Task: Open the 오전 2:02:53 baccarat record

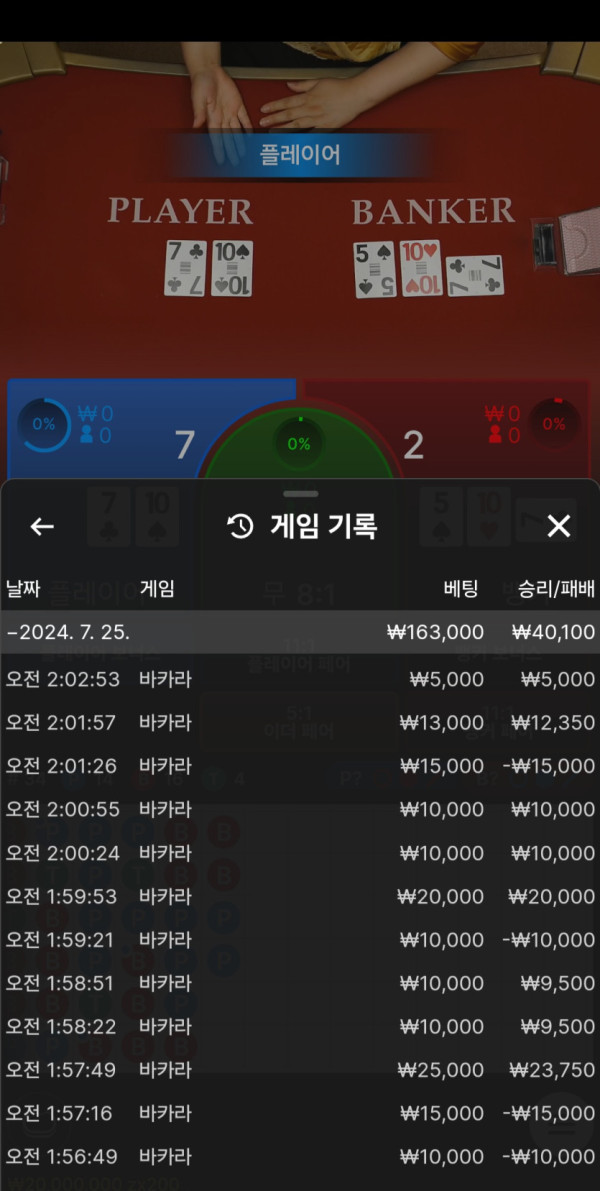Action: pyautogui.click(x=300, y=679)
